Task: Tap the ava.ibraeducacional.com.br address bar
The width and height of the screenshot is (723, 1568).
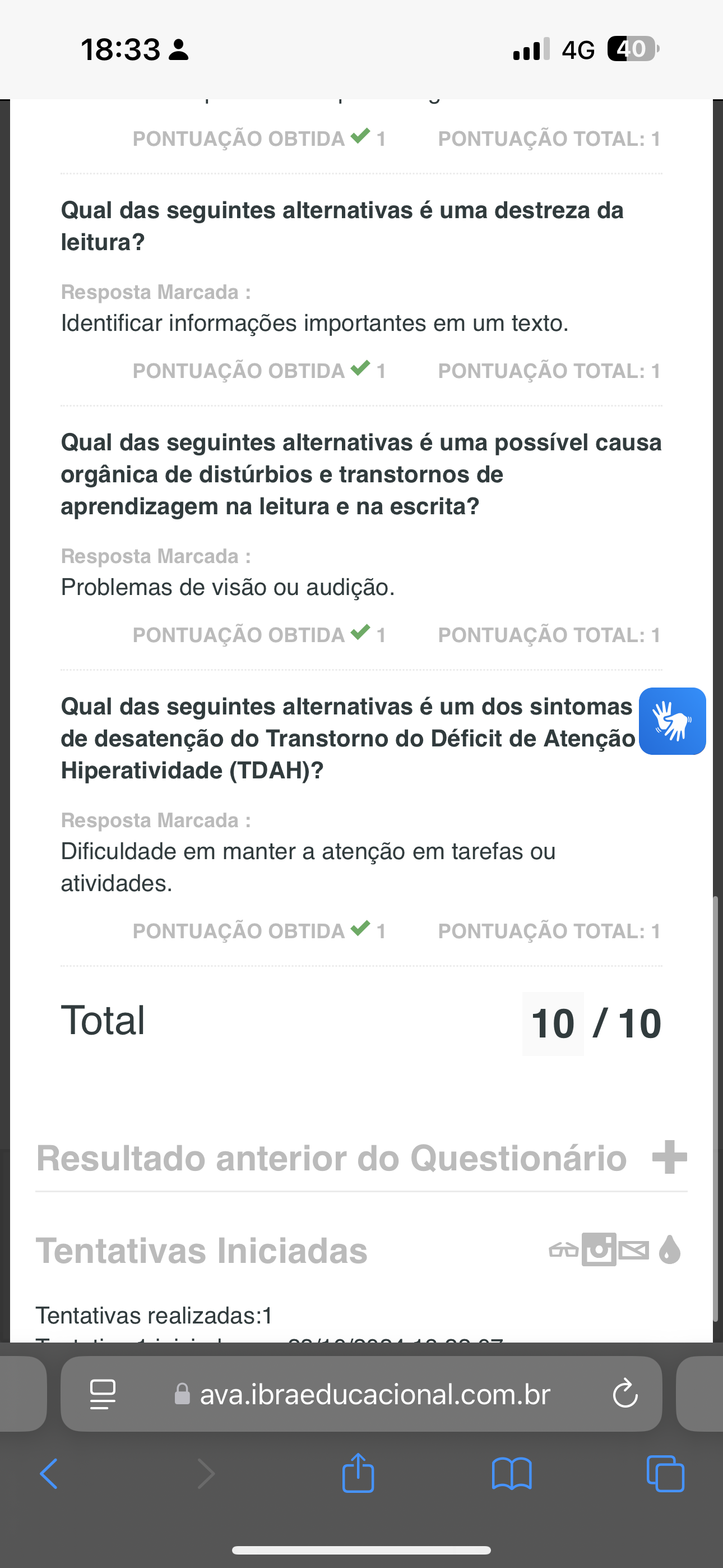Action: pos(374,1394)
